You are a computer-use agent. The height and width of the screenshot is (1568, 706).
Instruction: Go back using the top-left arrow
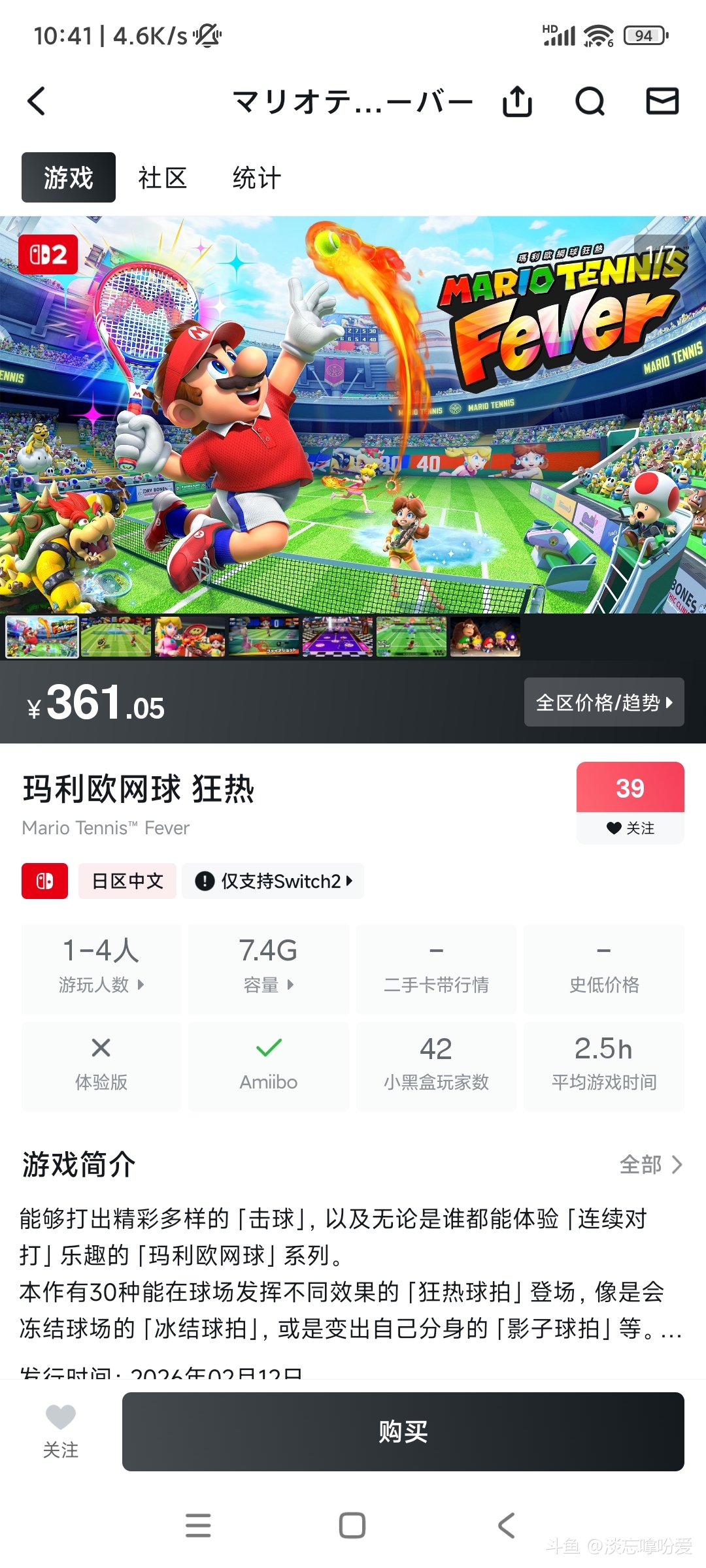[x=37, y=101]
